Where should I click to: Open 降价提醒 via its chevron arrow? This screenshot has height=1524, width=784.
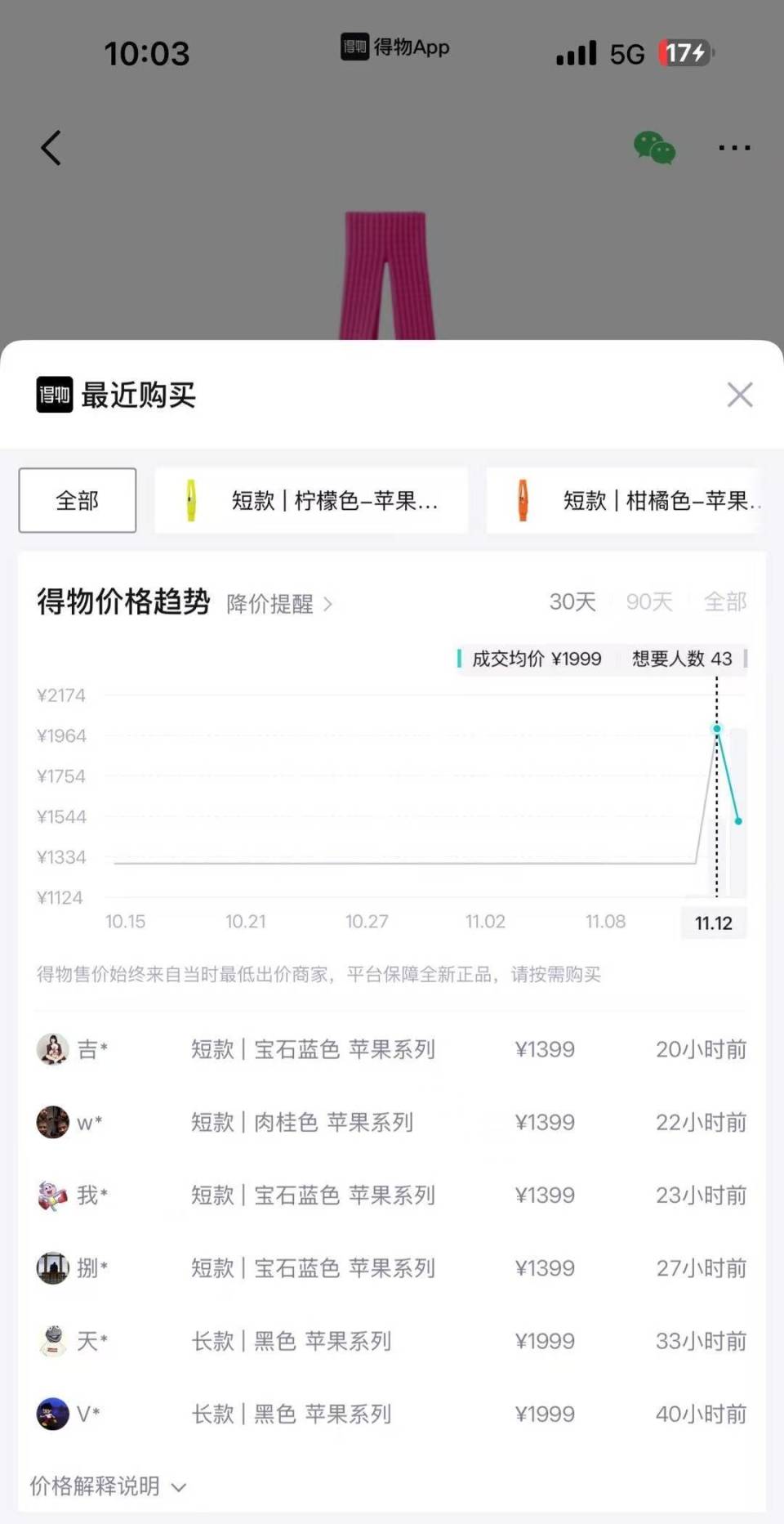point(328,604)
